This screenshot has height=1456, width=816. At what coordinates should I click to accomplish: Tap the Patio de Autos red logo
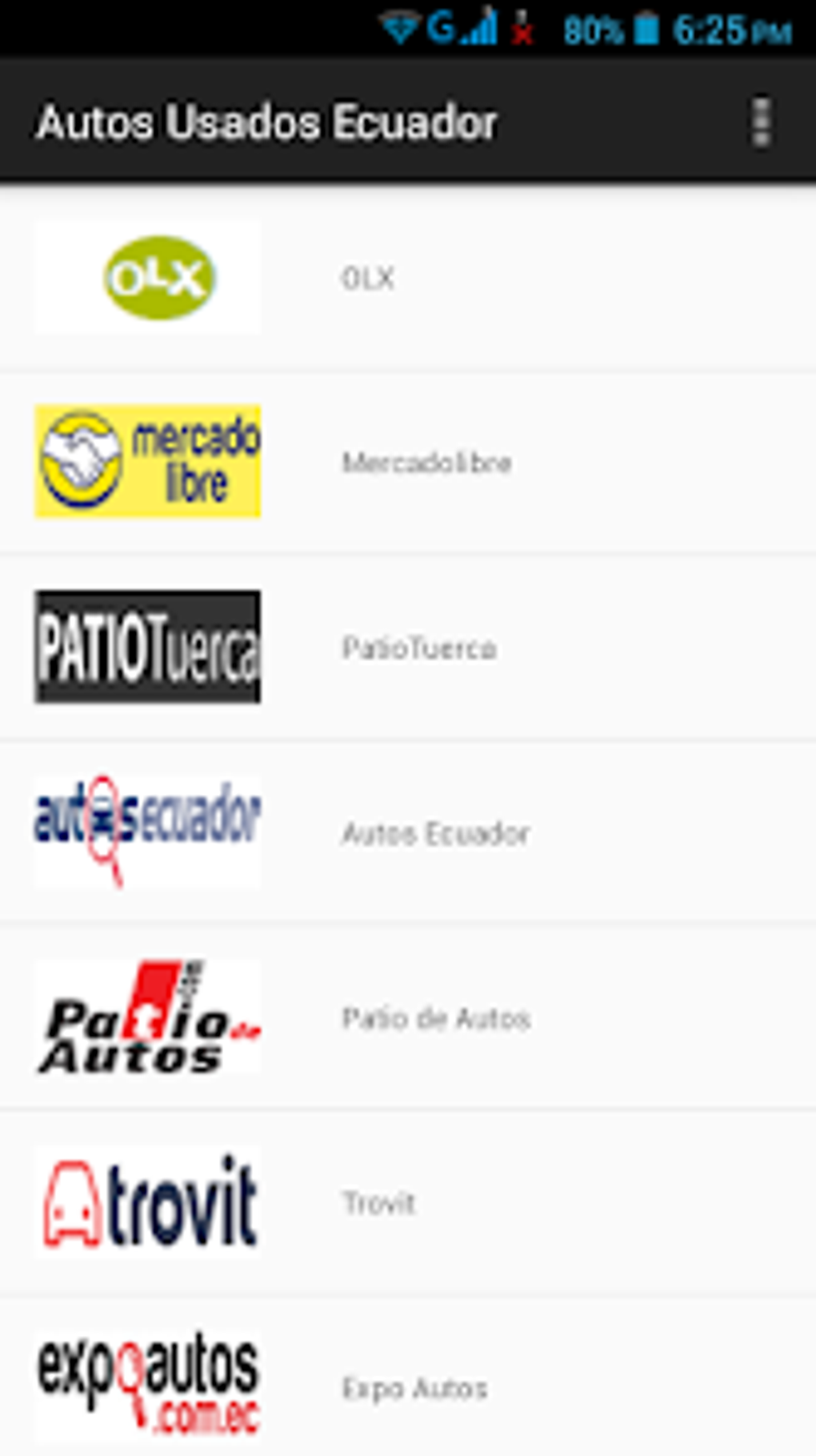pos(146,1018)
